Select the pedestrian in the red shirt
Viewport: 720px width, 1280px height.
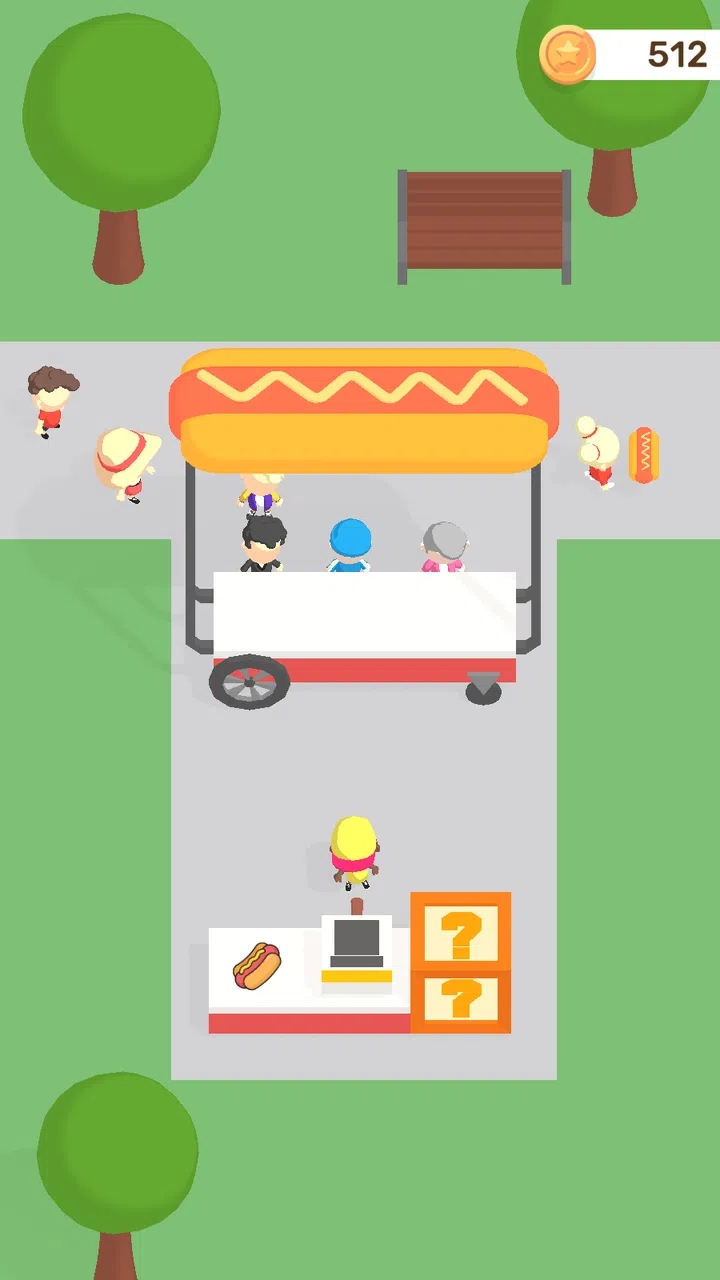pos(50,400)
